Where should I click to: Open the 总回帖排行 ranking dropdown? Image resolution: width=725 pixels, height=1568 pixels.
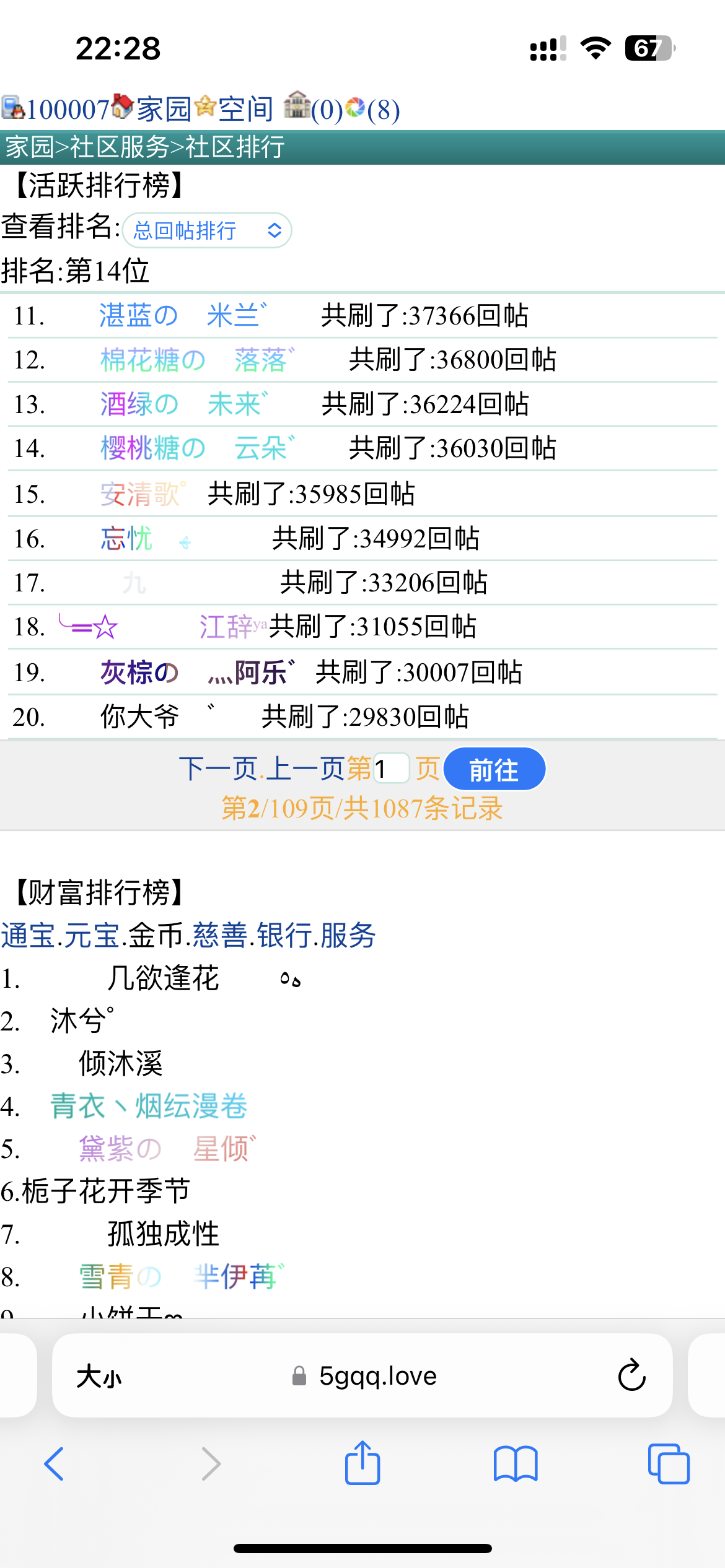pyautogui.click(x=207, y=230)
